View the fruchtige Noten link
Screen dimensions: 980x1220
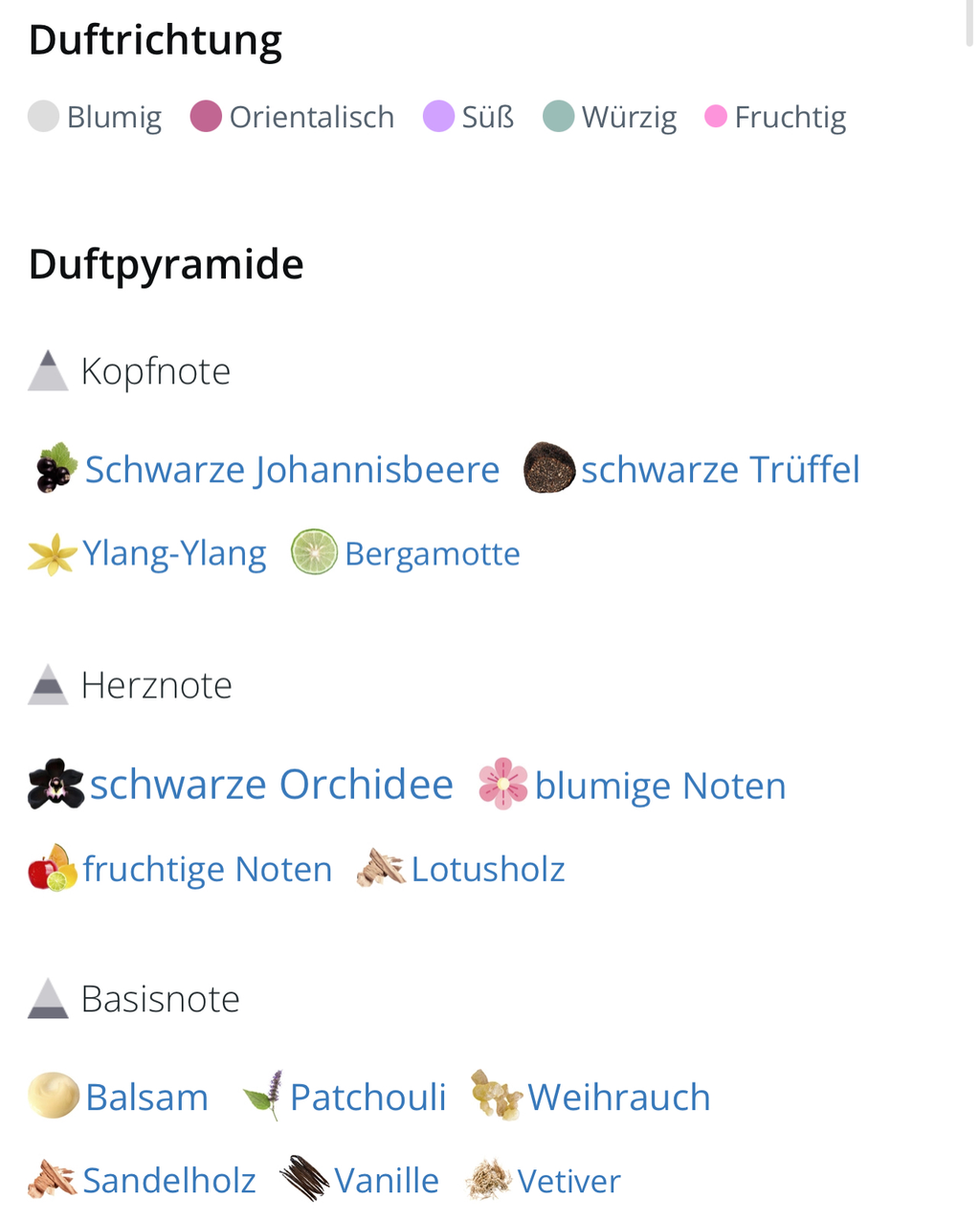[207, 869]
